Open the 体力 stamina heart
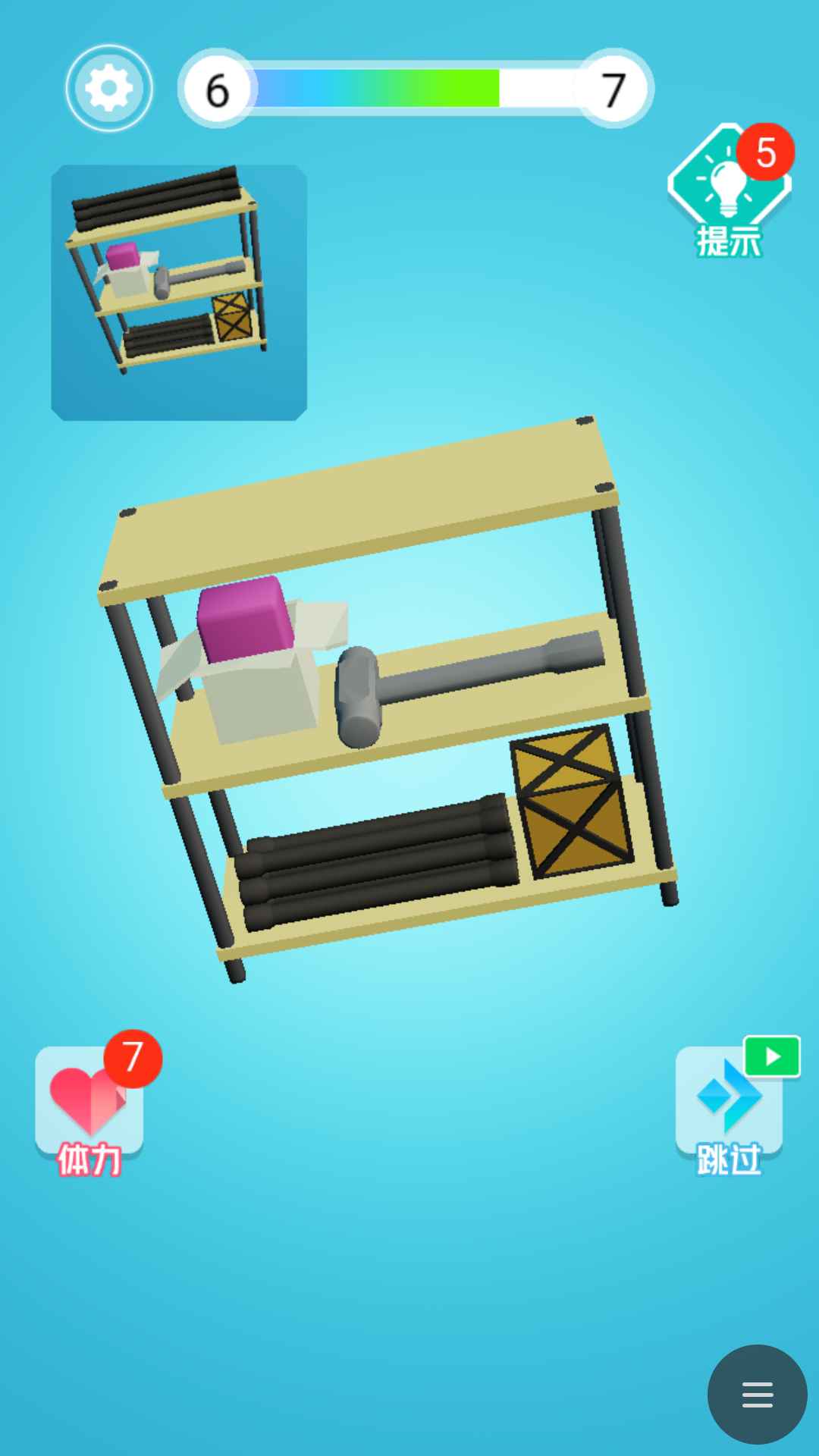The image size is (819, 1456). click(x=89, y=1103)
